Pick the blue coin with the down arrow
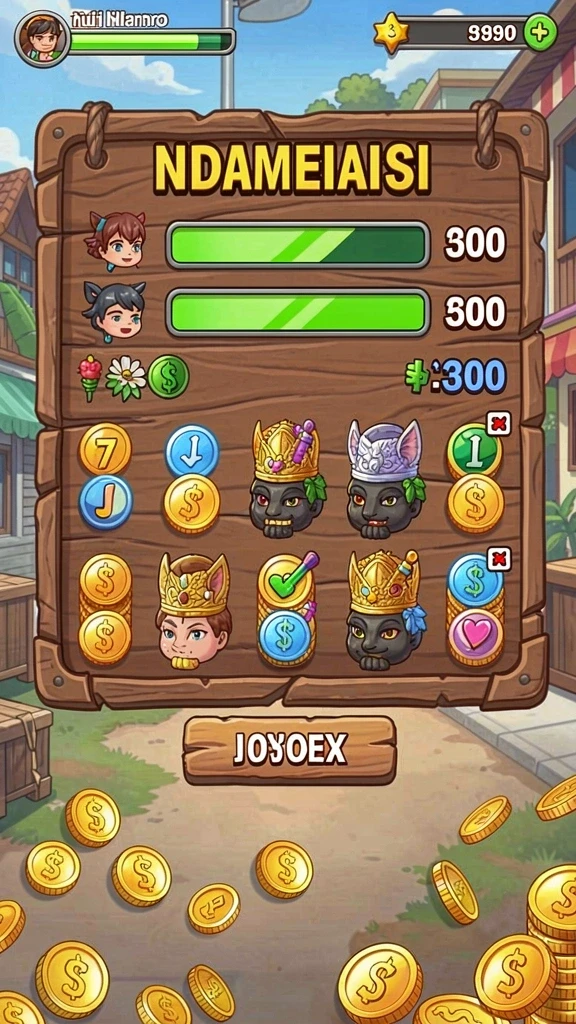Screen dimensions: 576x1024 [x=191, y=451]
